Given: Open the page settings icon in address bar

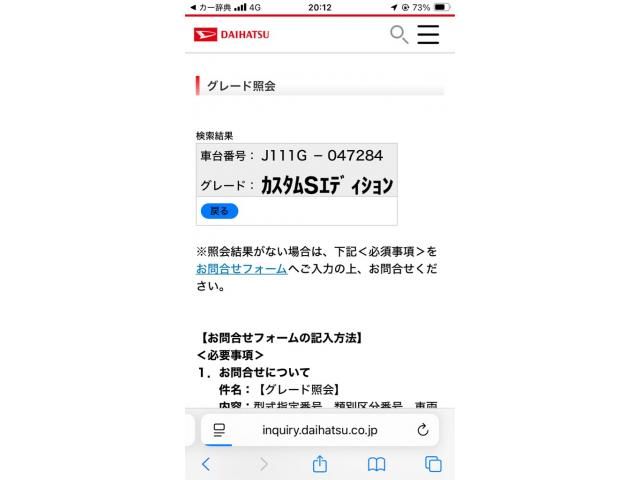Looking at the screenshot, I should pyautogui.click(x=219, y=430).
